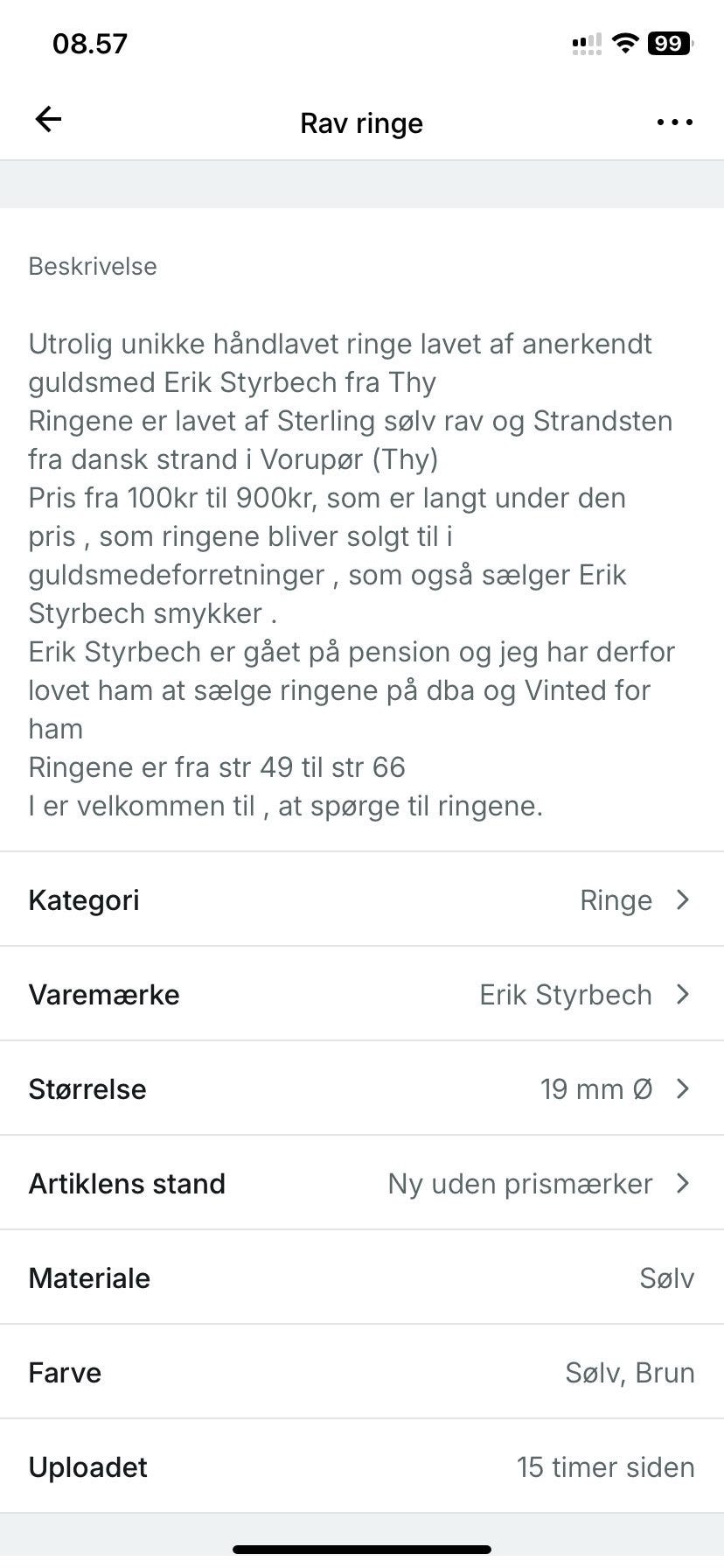
Task: View the Varemærke Erik Styrbech row
Action: pos(362,994)
